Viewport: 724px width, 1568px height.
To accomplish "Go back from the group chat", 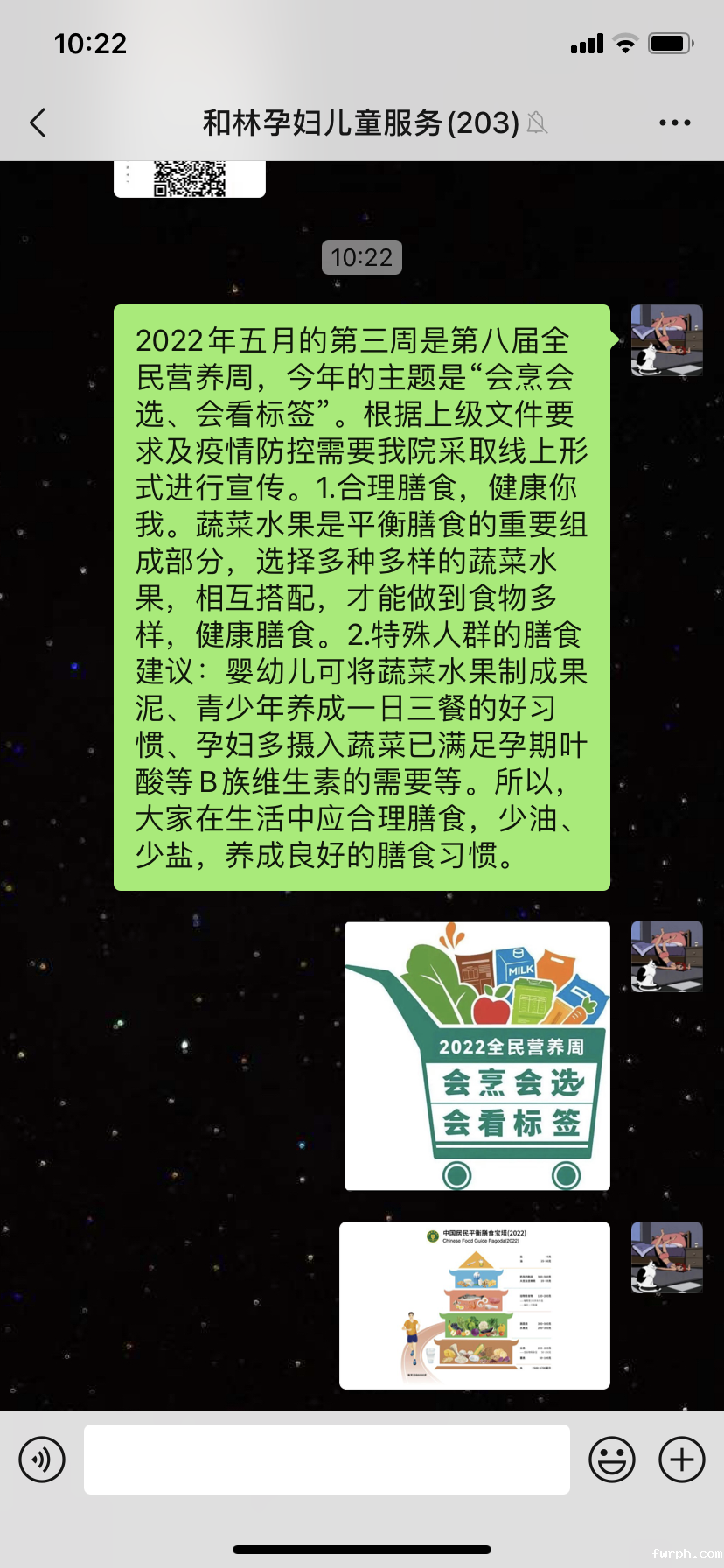I will (x=38, y=122).
